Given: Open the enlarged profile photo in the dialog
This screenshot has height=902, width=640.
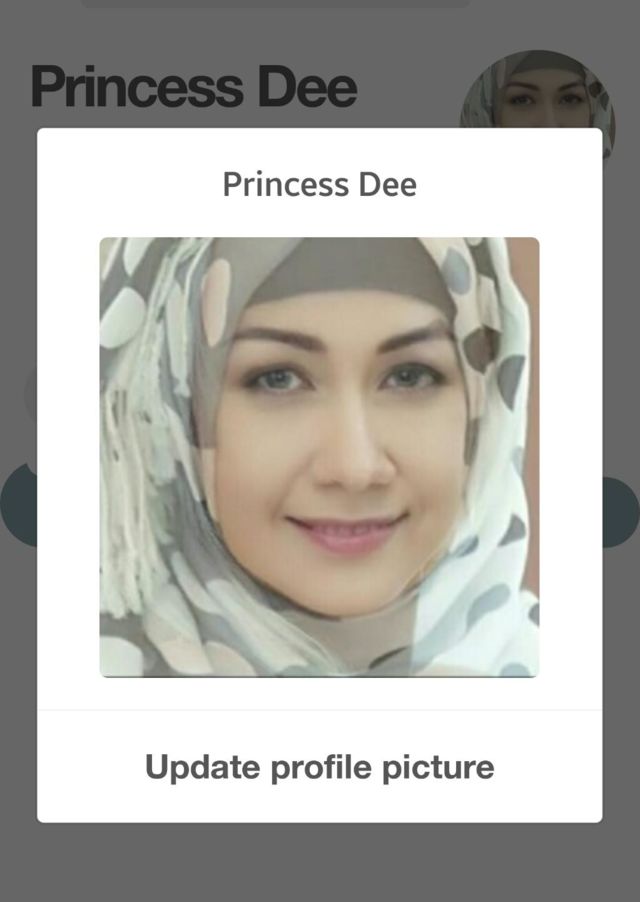Looking at the screenshot, I should click(x=319, y=457).
